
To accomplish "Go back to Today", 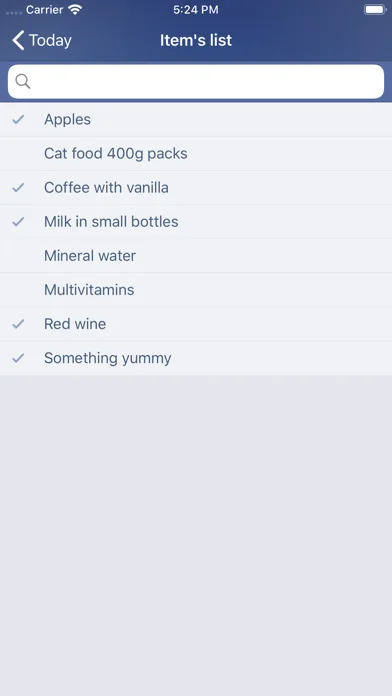I will click(42, 40).
